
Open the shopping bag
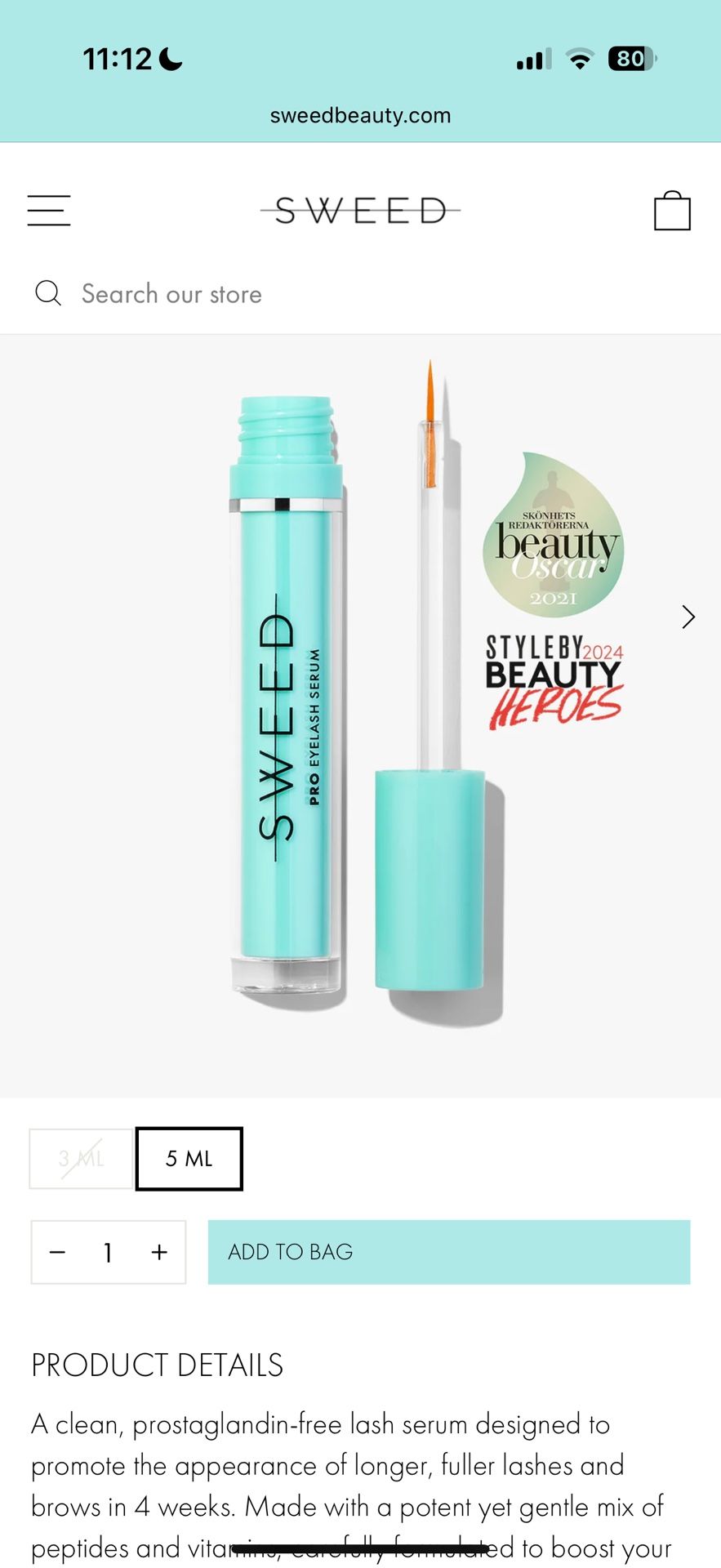click(672, 211)
